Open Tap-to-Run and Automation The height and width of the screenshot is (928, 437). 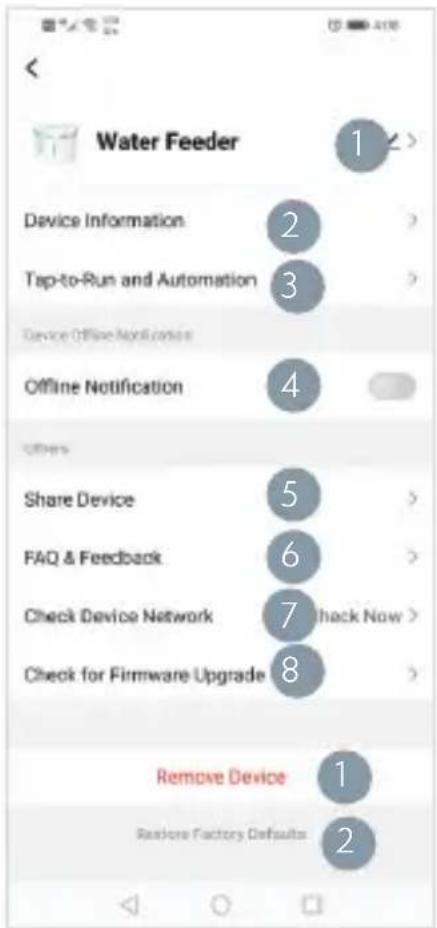point(220,278)
